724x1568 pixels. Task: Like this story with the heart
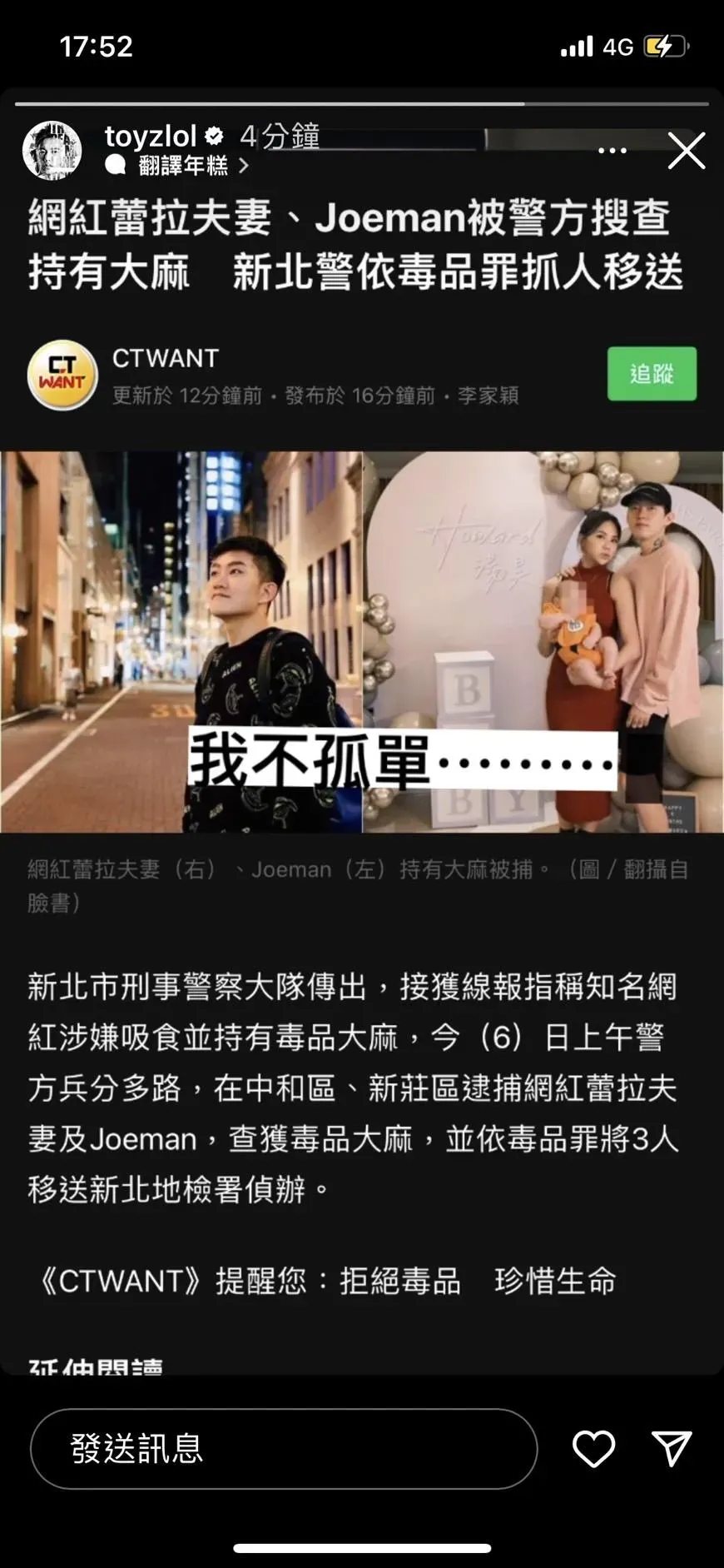click(x=593, y=1449)
